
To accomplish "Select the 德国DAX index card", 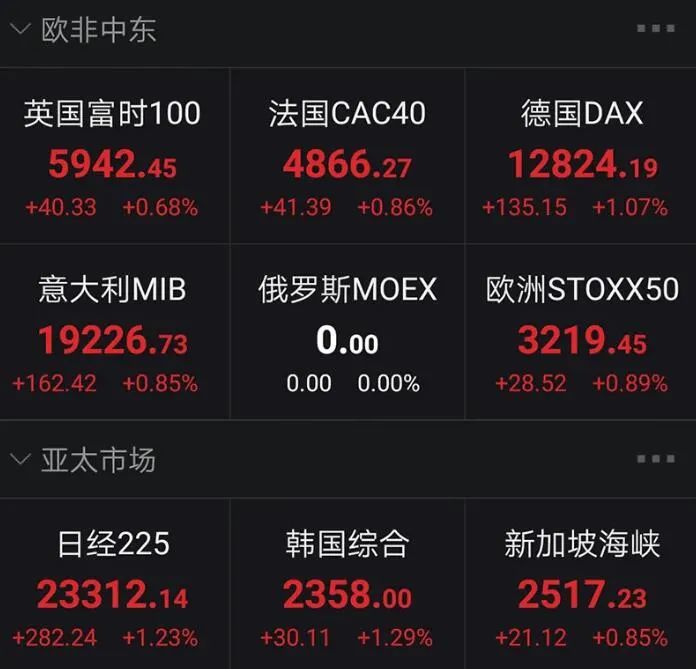I will click(581, 157).
